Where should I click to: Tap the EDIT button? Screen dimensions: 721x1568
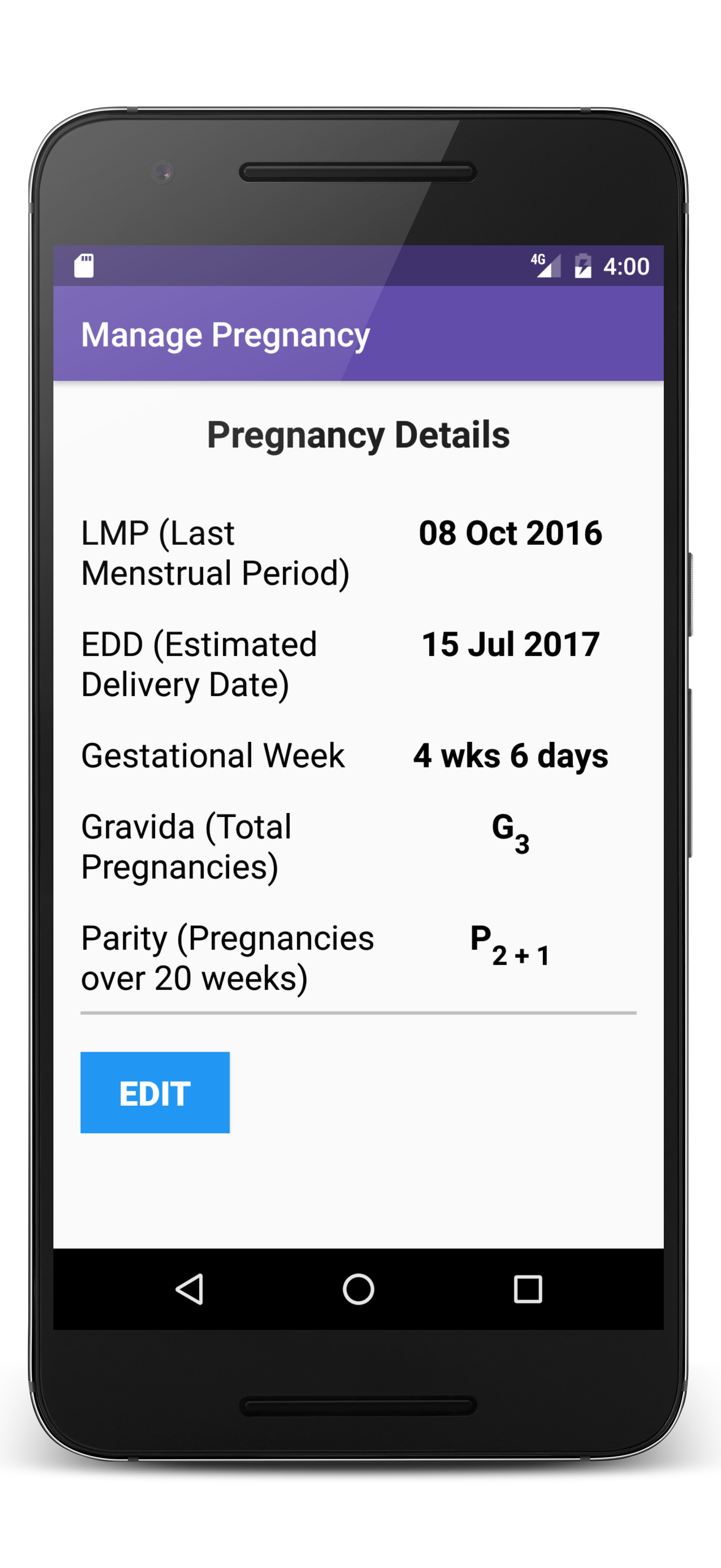click(x=155, y=1093)
